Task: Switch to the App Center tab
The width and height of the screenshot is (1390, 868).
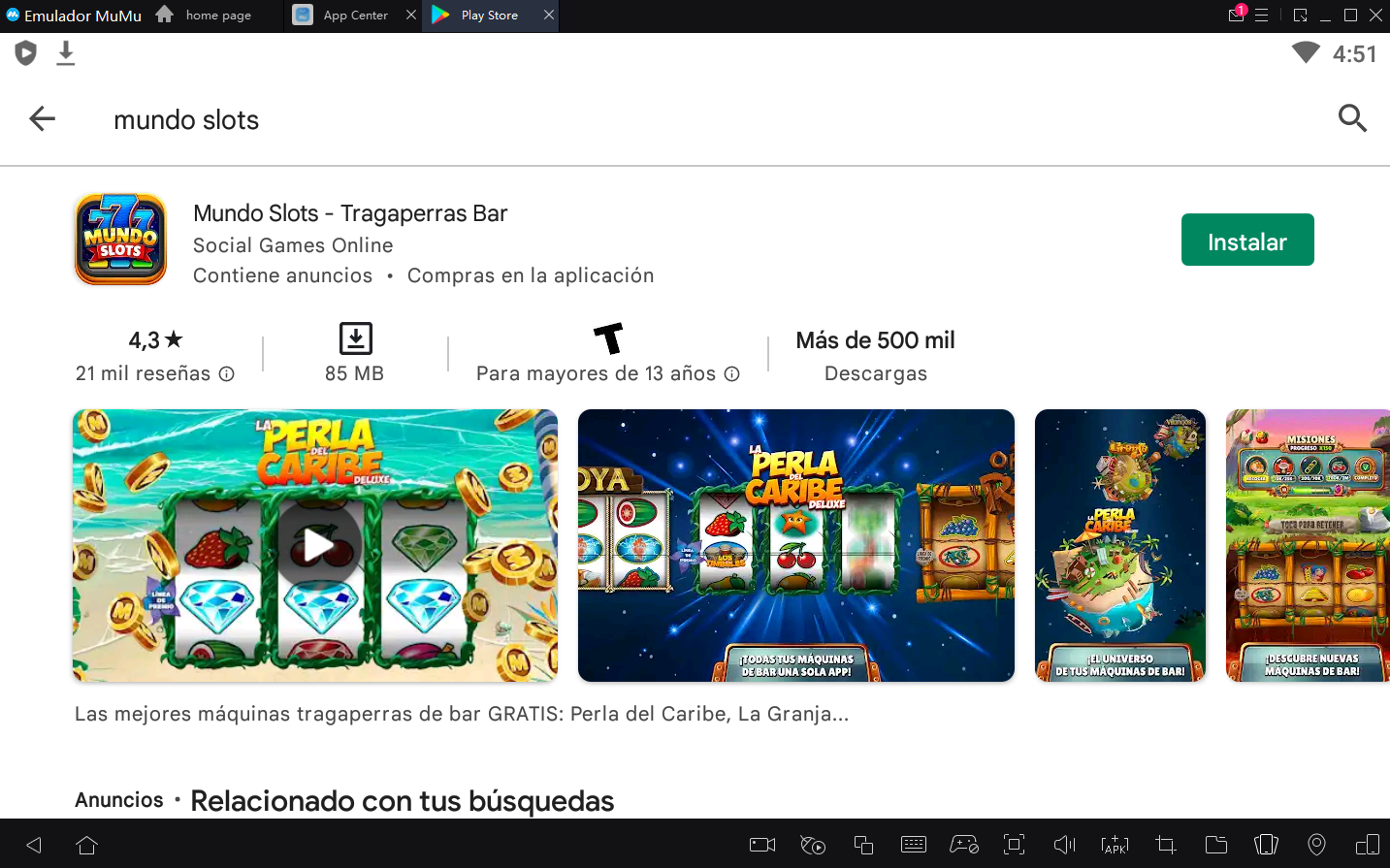Action: 355,16
